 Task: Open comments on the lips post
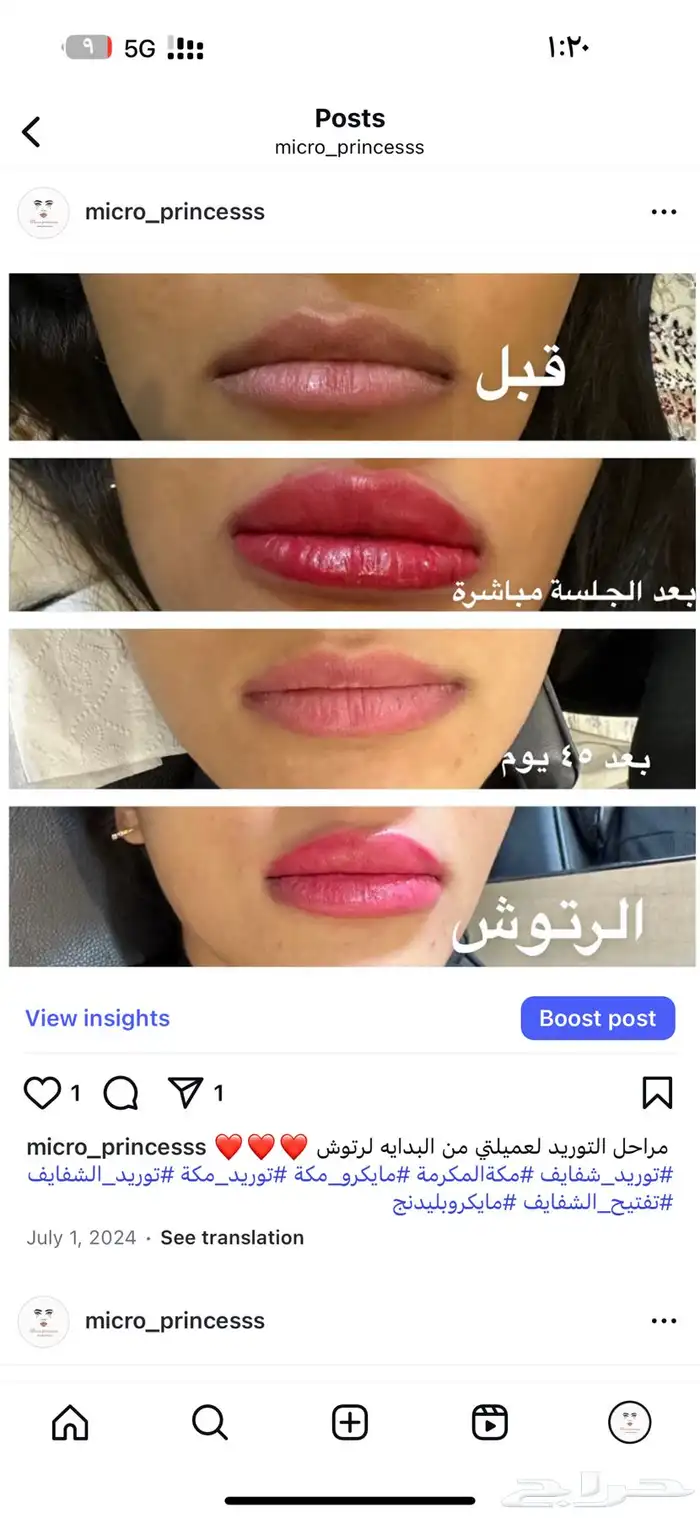click(x=121, y=1093)
